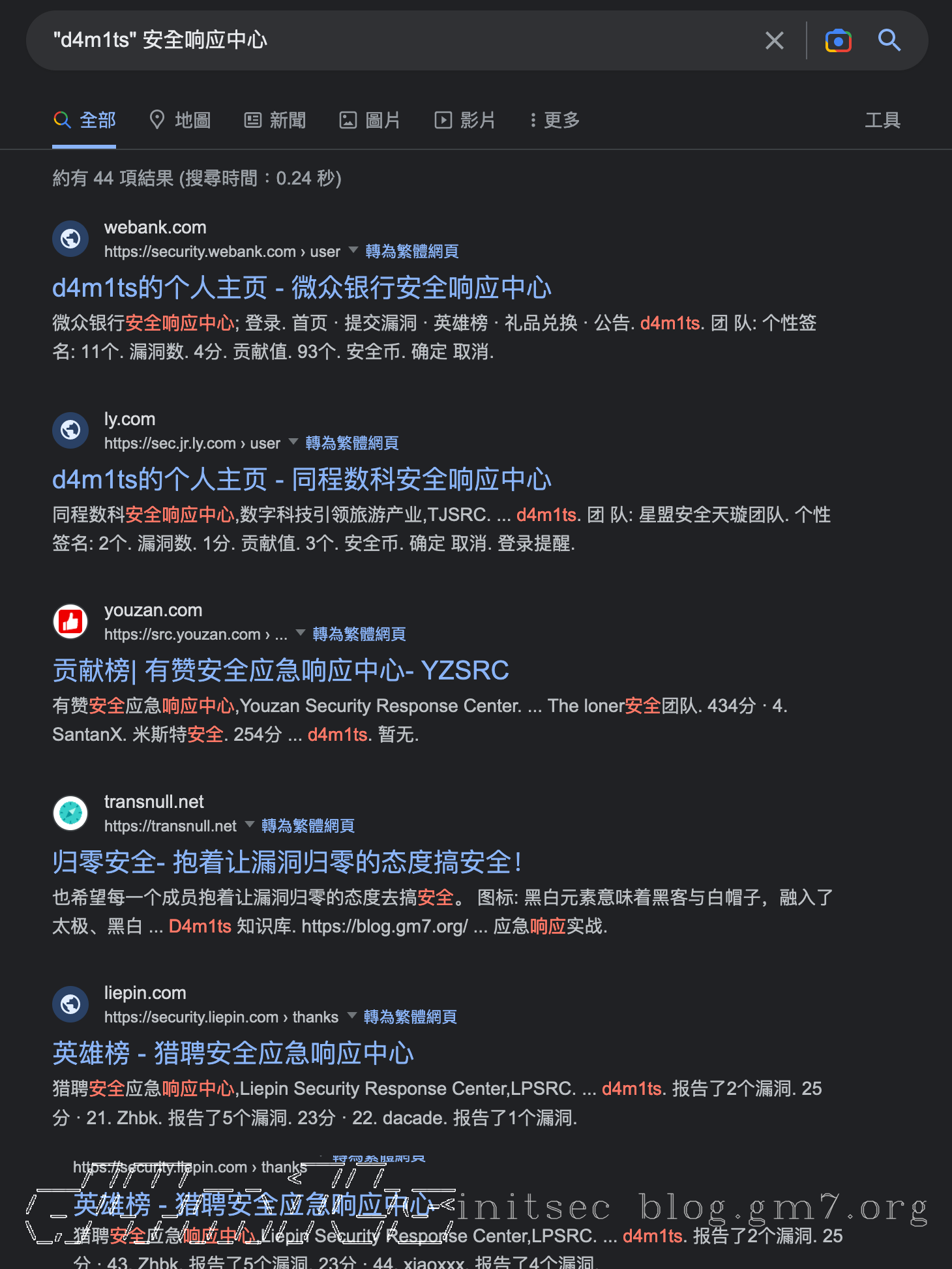This screenshot has width=952, height=1269.
Task: Open the 工具 search tools
Action: click(x=882, y=120)
